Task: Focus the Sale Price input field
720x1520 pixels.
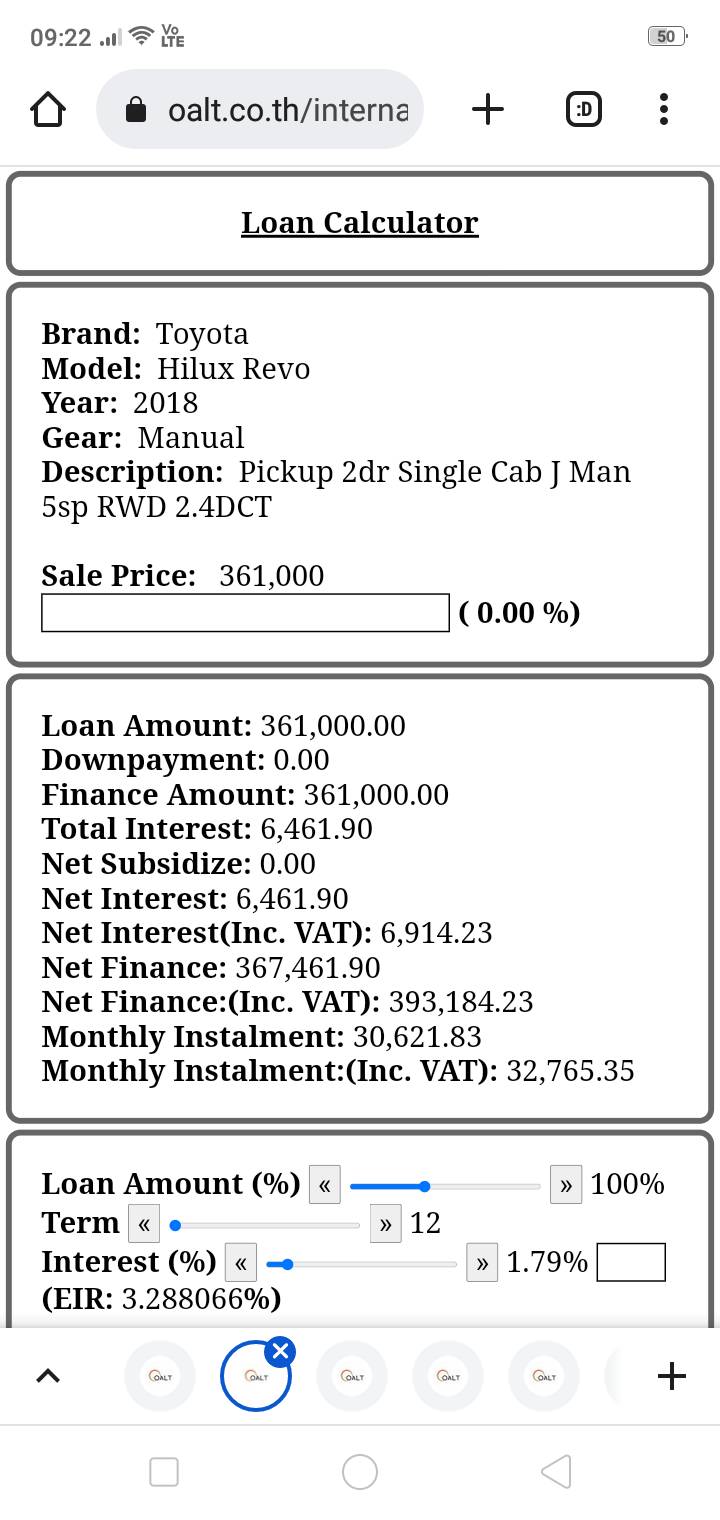Action: (245, 613)
